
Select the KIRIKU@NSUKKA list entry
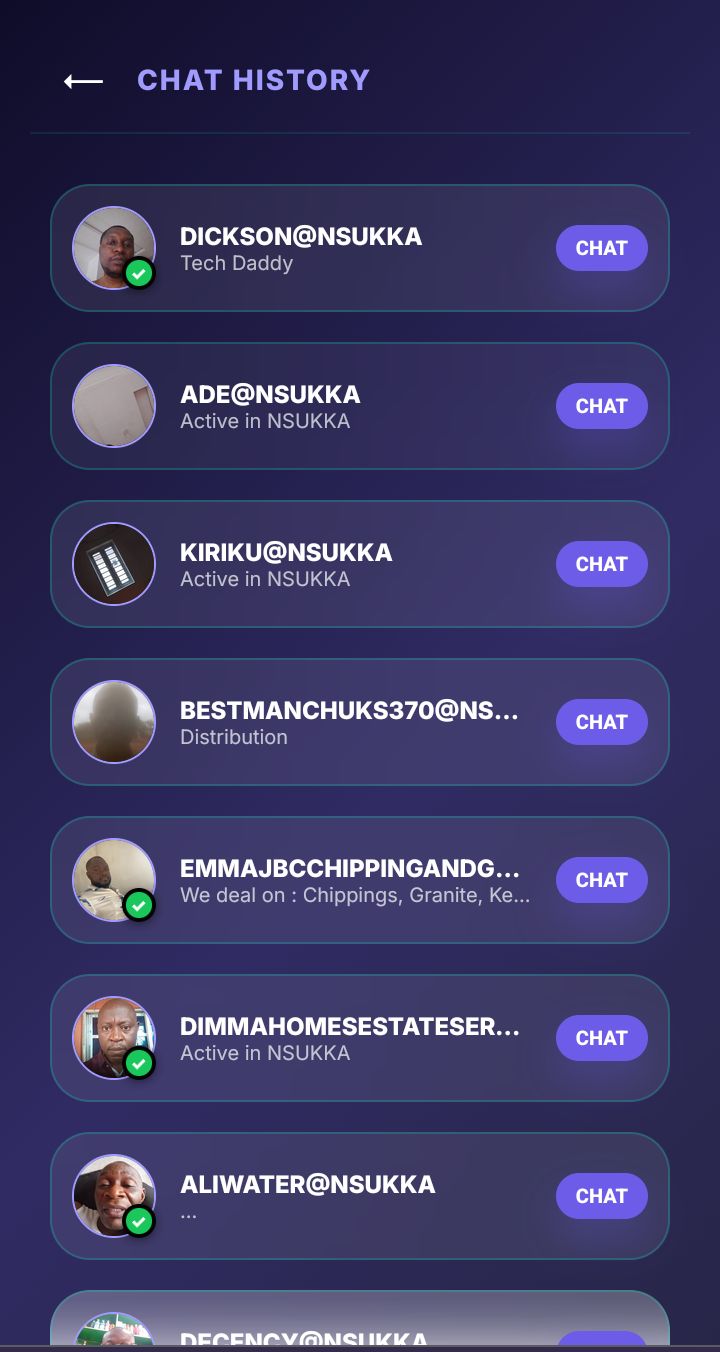(360, 564)
